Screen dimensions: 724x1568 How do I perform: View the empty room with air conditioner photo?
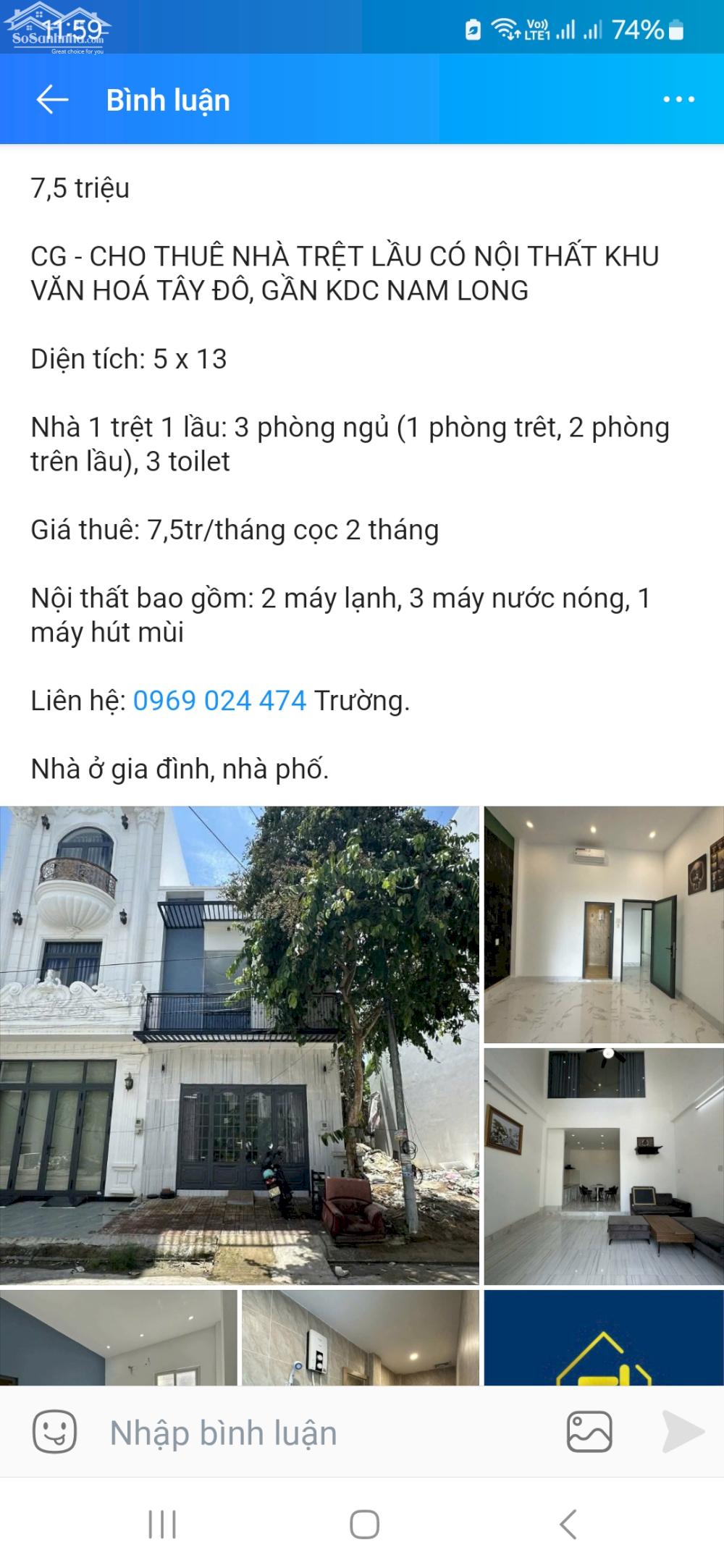coord(604,924)
